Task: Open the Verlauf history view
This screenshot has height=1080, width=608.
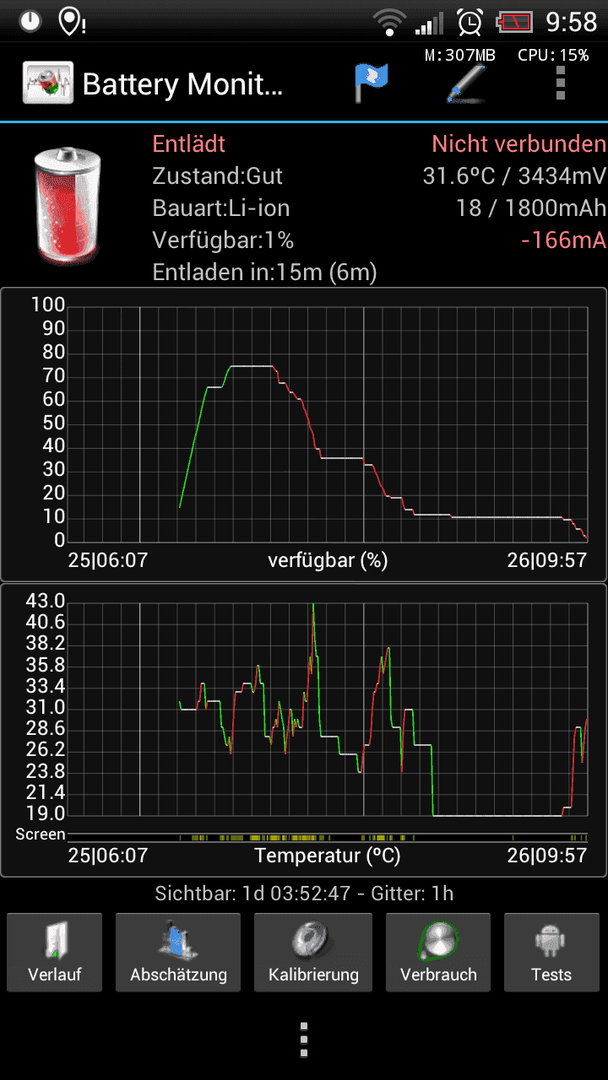Action: point(54,953)
